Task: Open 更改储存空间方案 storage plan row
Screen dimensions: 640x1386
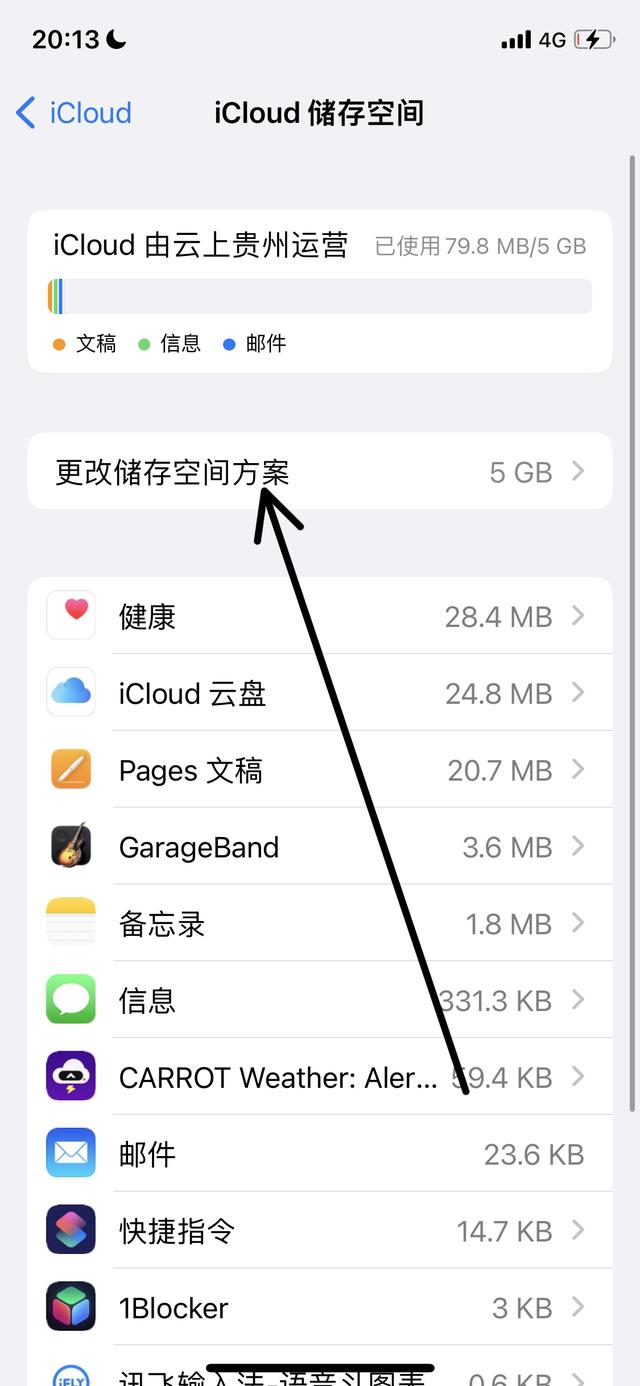Action: click(x=319, y=471)
